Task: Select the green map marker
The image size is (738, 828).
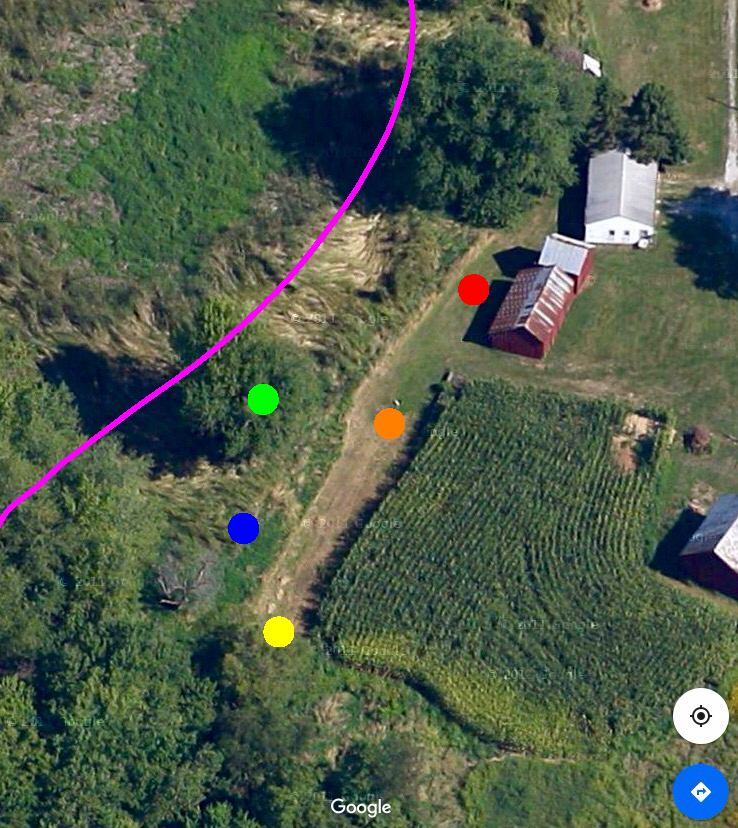Action: [x=263, y=399]
